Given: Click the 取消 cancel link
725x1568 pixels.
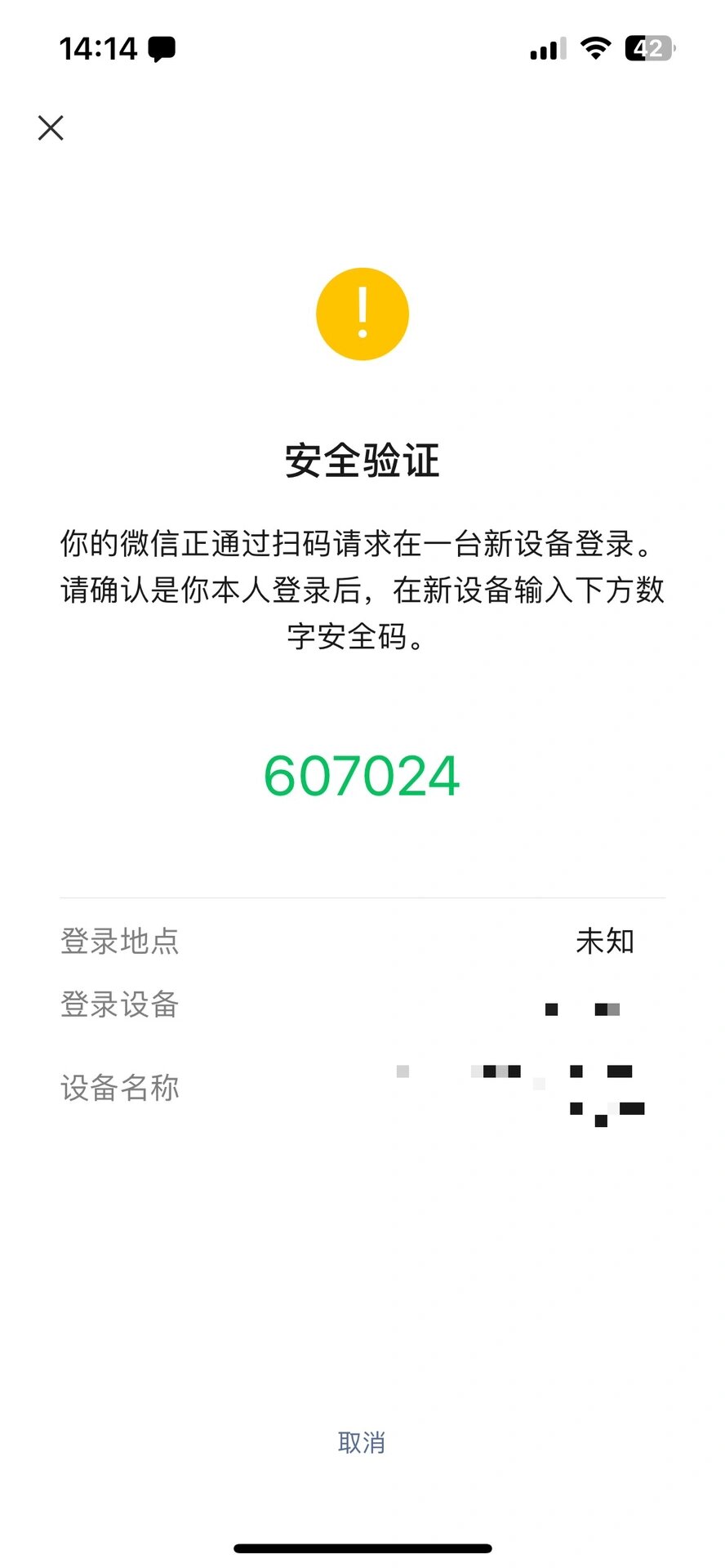Looking at the screenshot, I should click(362, 1443).
